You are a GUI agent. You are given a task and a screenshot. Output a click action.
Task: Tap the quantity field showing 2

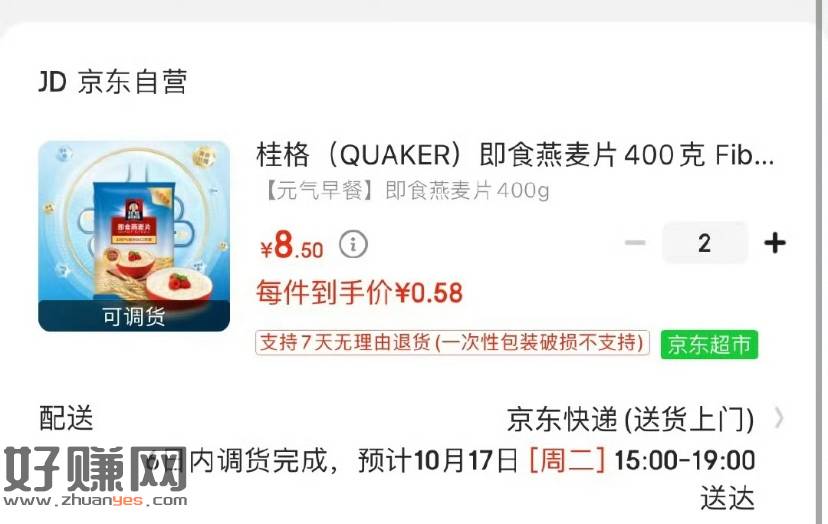(x=704, y=243)
